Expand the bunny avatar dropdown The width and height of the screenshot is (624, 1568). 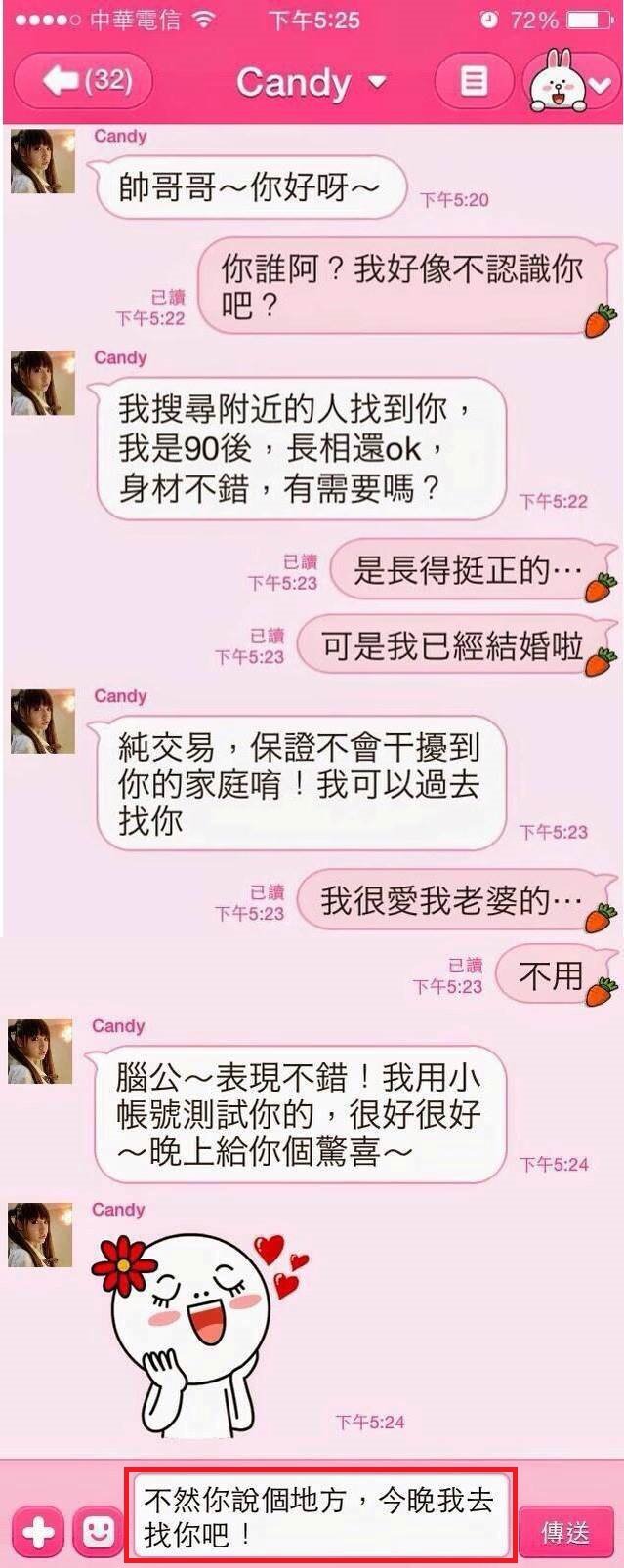[x=571, y=84]
